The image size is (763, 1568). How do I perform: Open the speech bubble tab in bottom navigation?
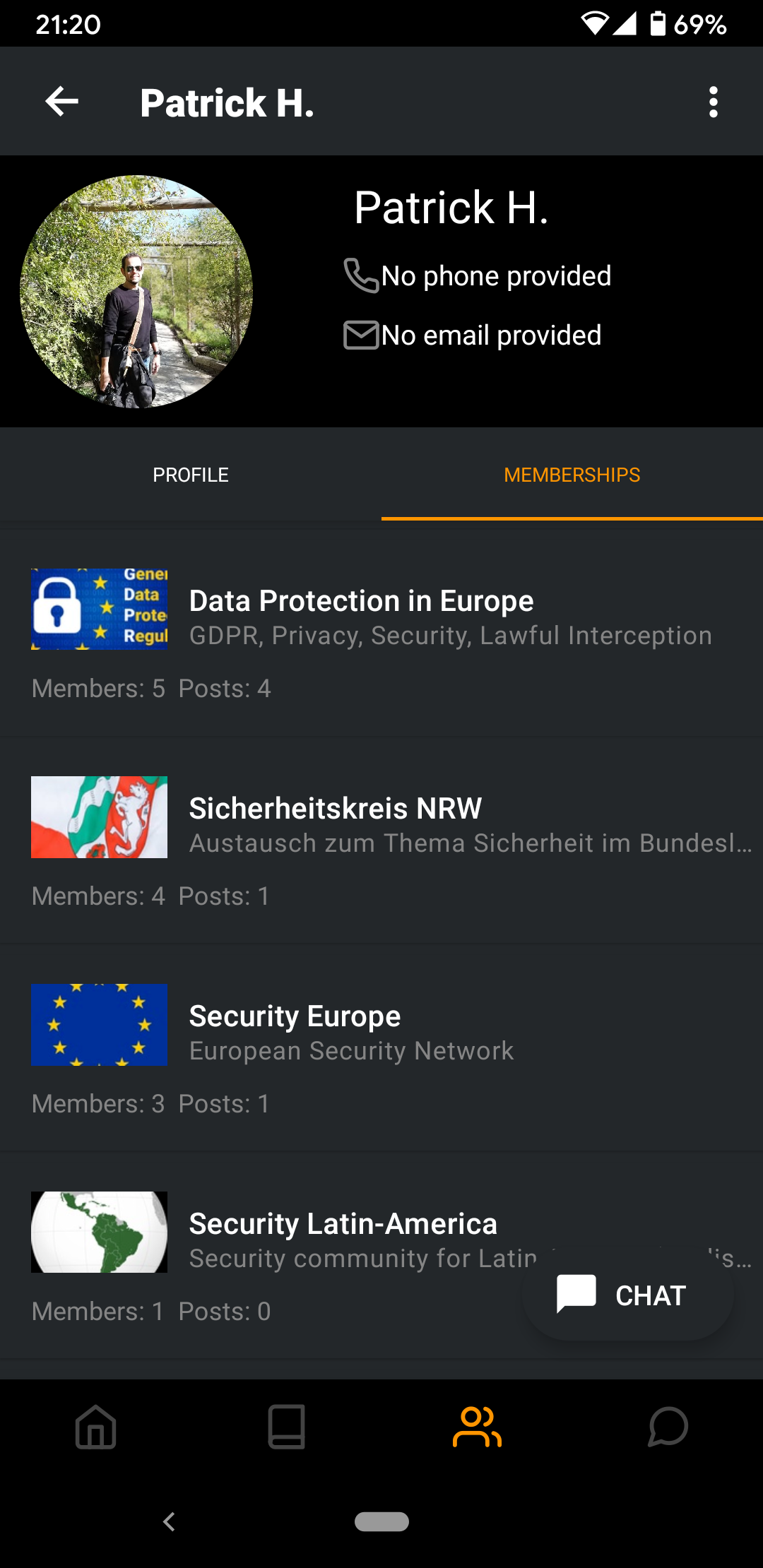(668, 1427)
